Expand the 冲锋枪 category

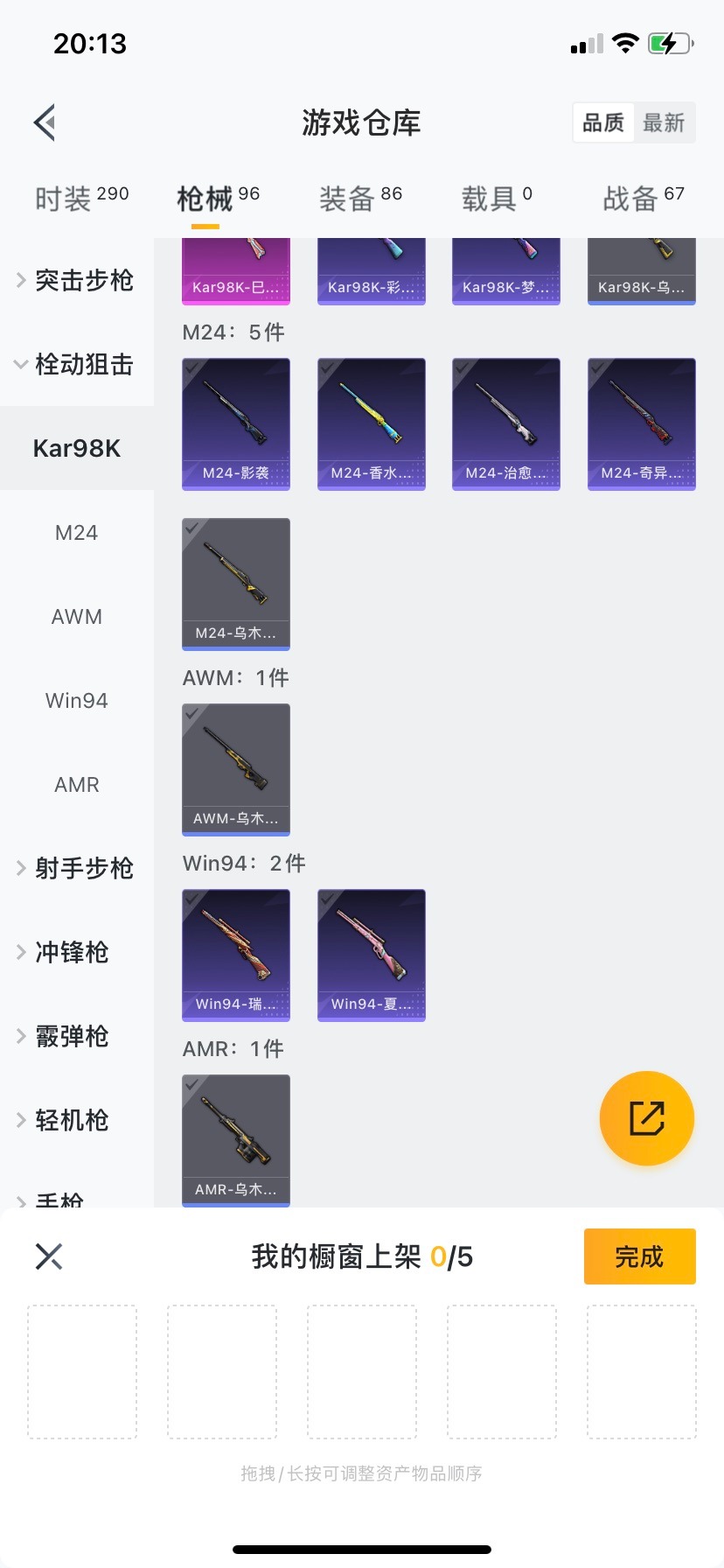pos(77,952)
